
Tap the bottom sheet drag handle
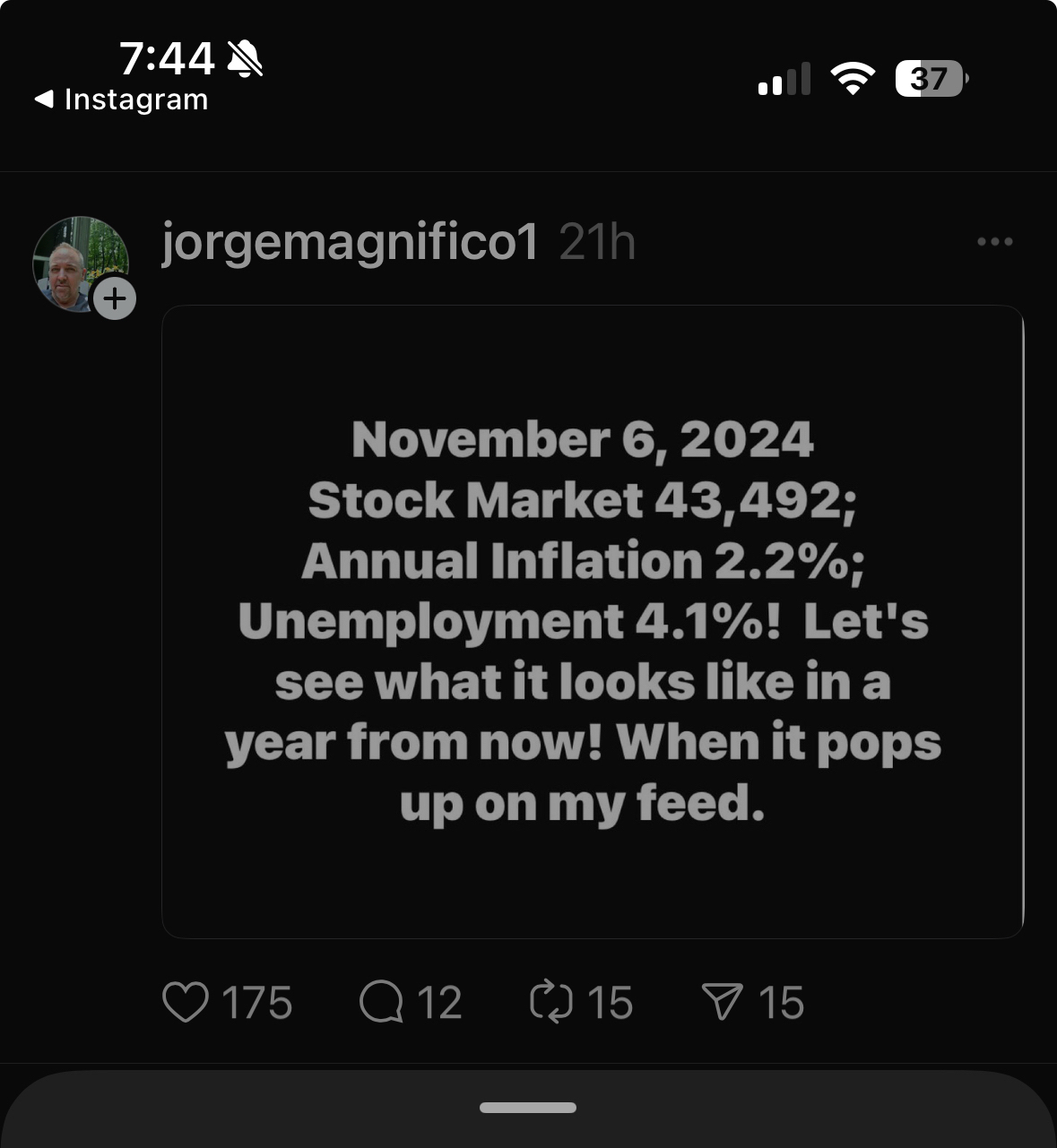(x=528, y=1108)
